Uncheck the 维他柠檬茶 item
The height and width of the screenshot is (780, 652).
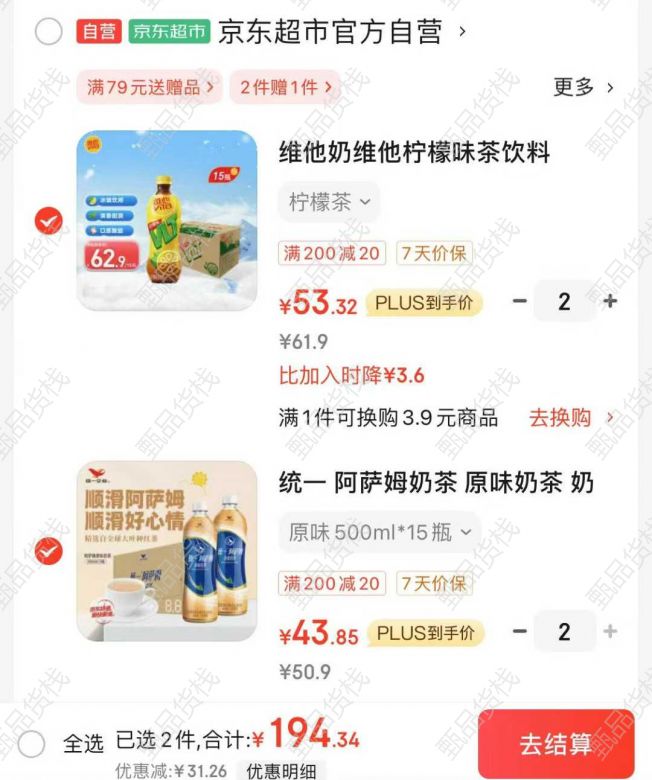pos(48,220)
